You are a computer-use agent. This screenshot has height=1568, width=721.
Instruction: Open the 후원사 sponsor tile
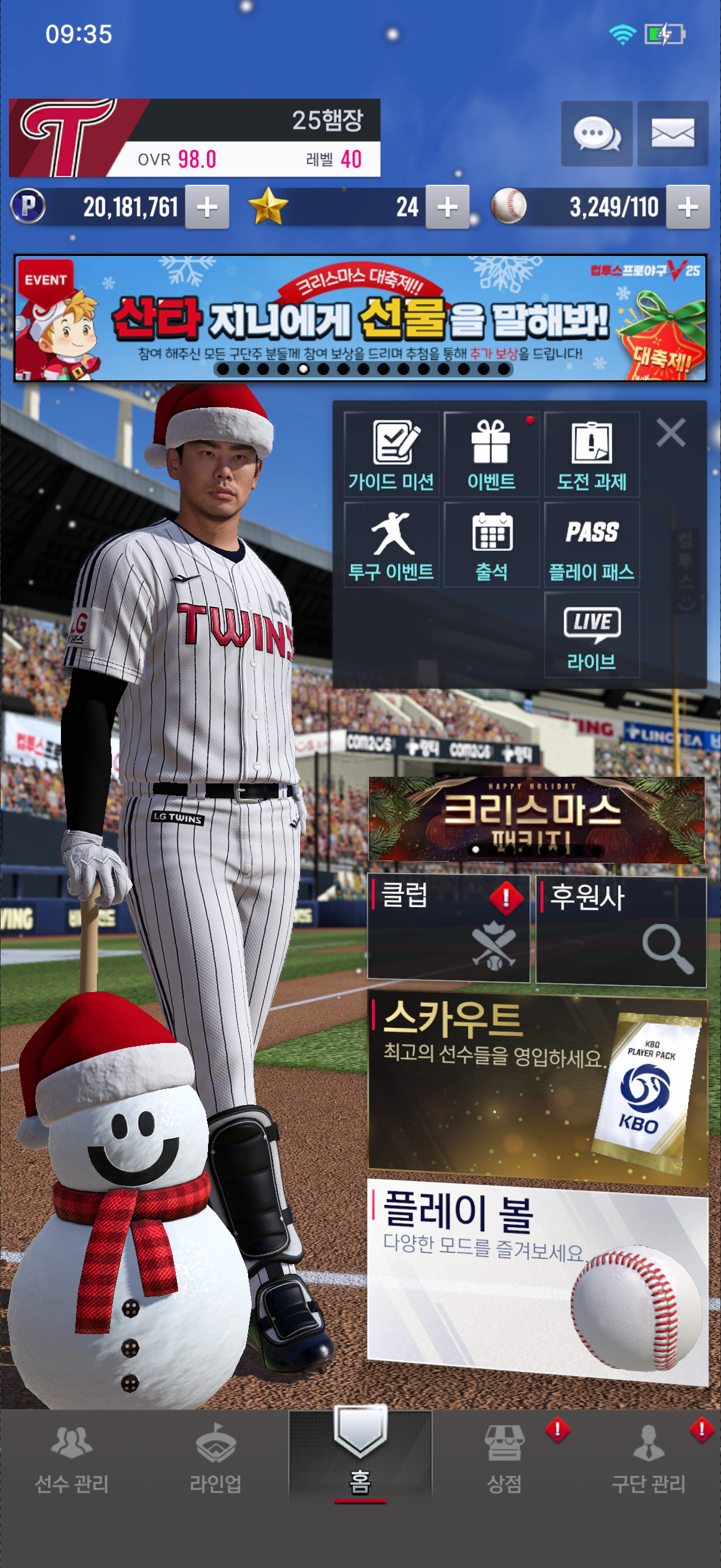[x=620, y=929]
